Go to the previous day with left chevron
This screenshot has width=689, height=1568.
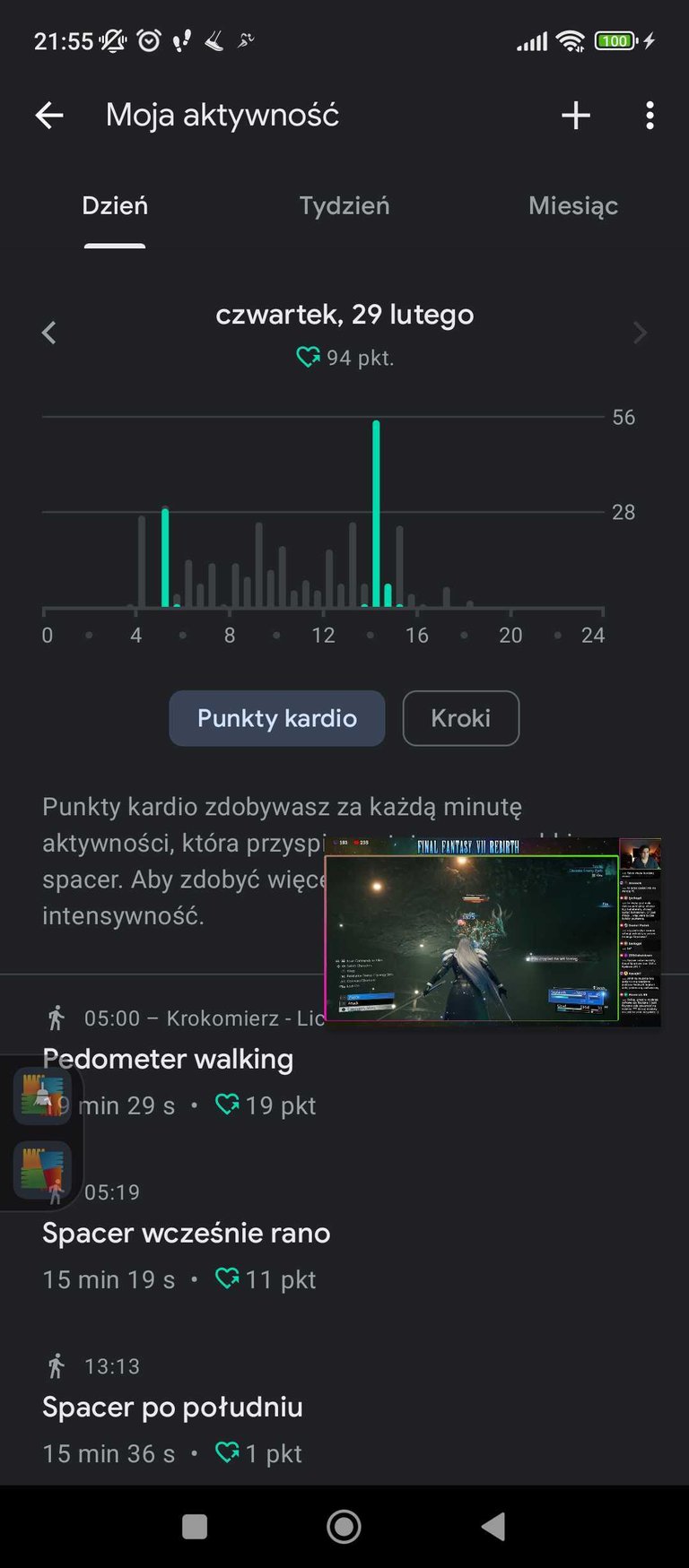49,333
